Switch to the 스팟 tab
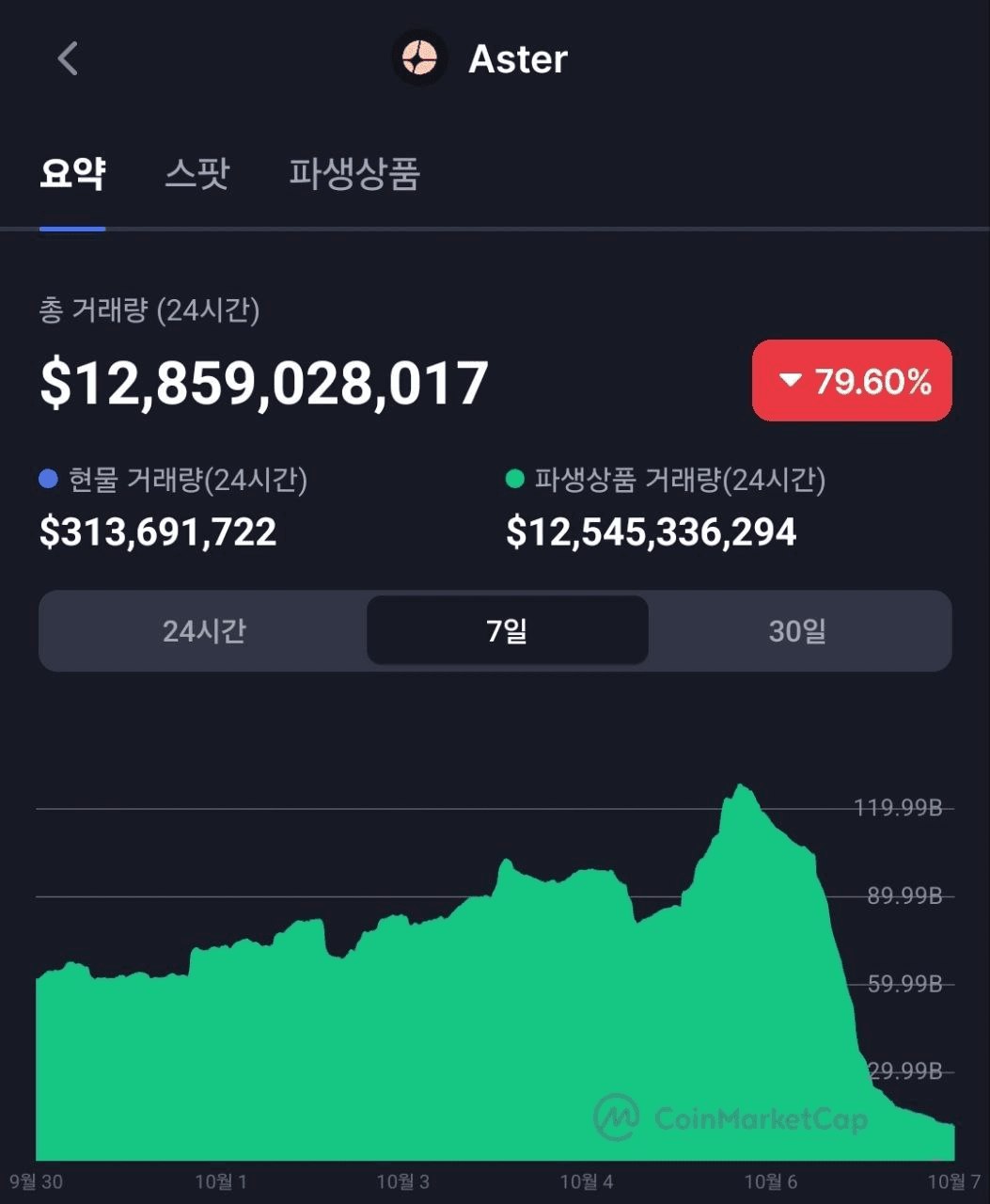 coord(196,174)
